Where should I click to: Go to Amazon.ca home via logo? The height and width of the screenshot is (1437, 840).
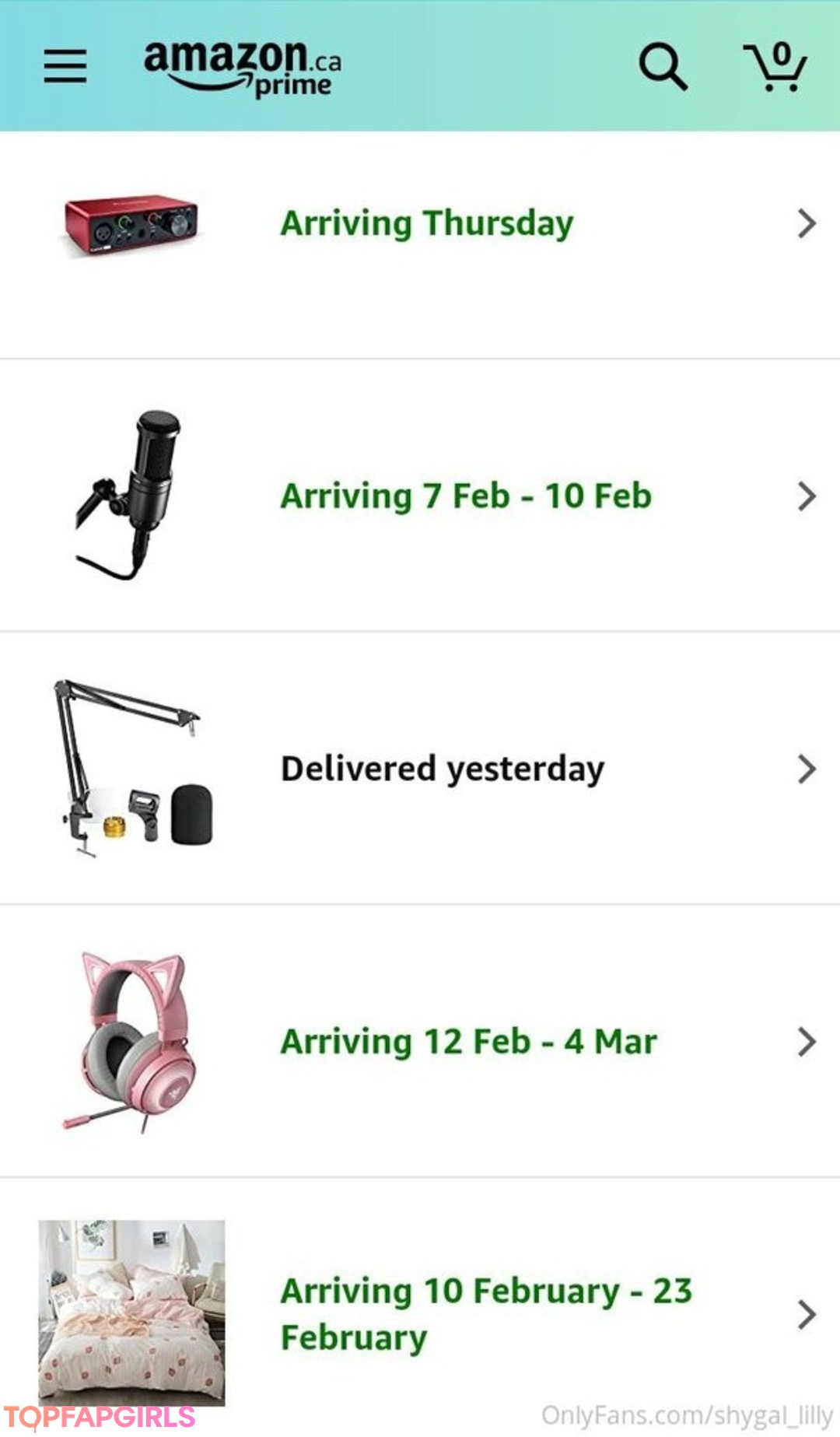pos(242,67)
